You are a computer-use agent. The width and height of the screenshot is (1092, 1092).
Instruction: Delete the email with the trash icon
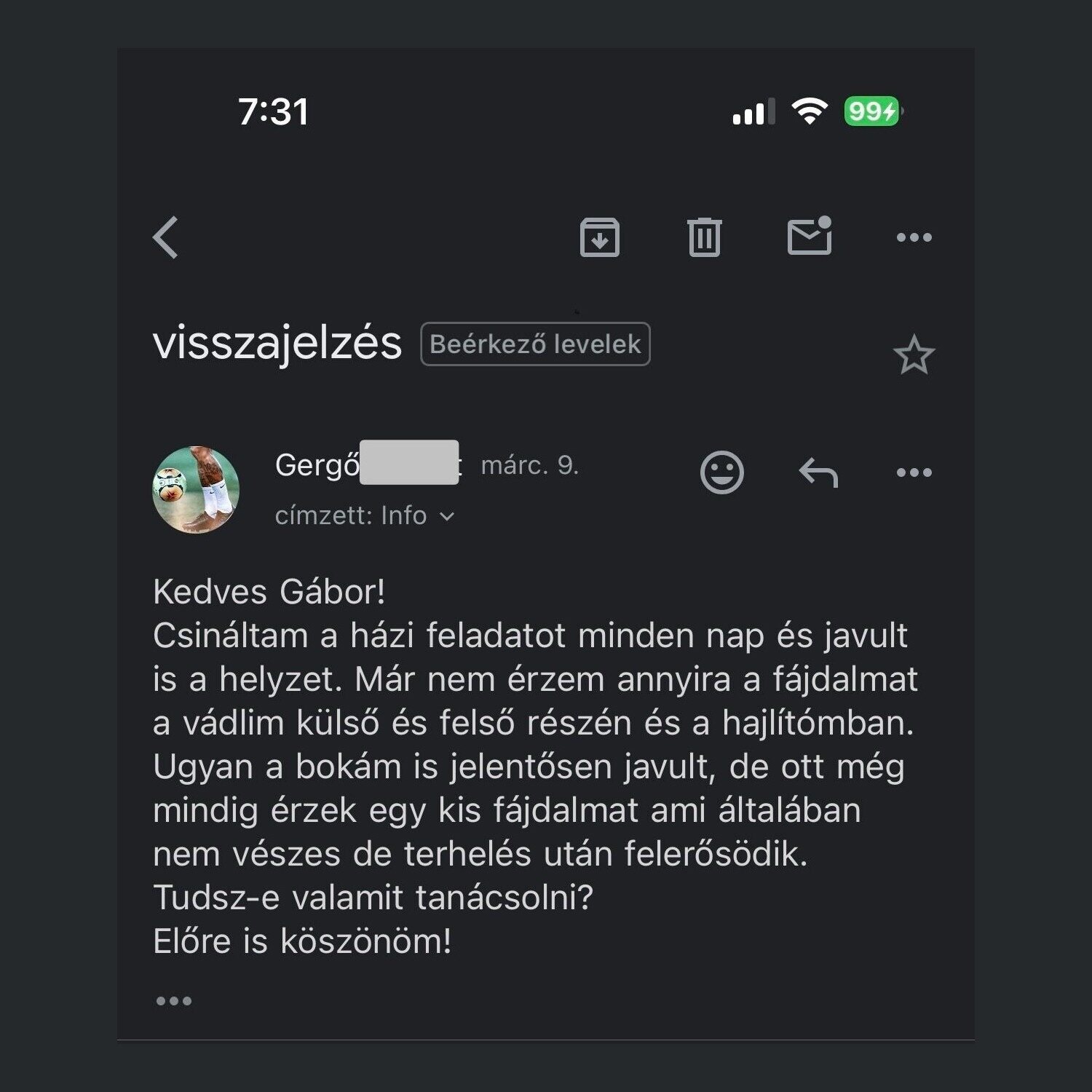[x=704, y=237]
